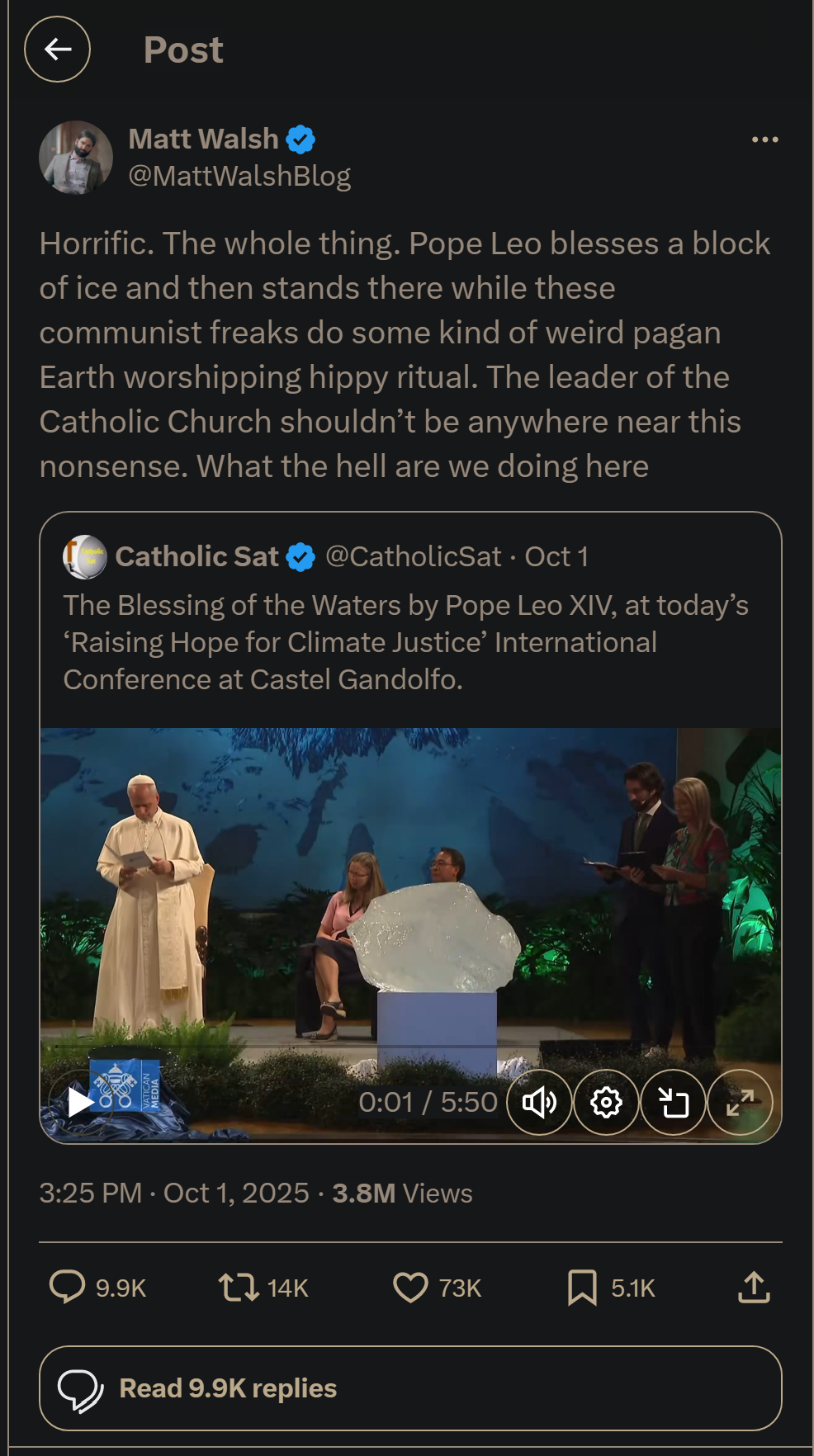Share the post via the upload icon
The width and height of the screenshot is (814, 1456).
[753, 1287]
